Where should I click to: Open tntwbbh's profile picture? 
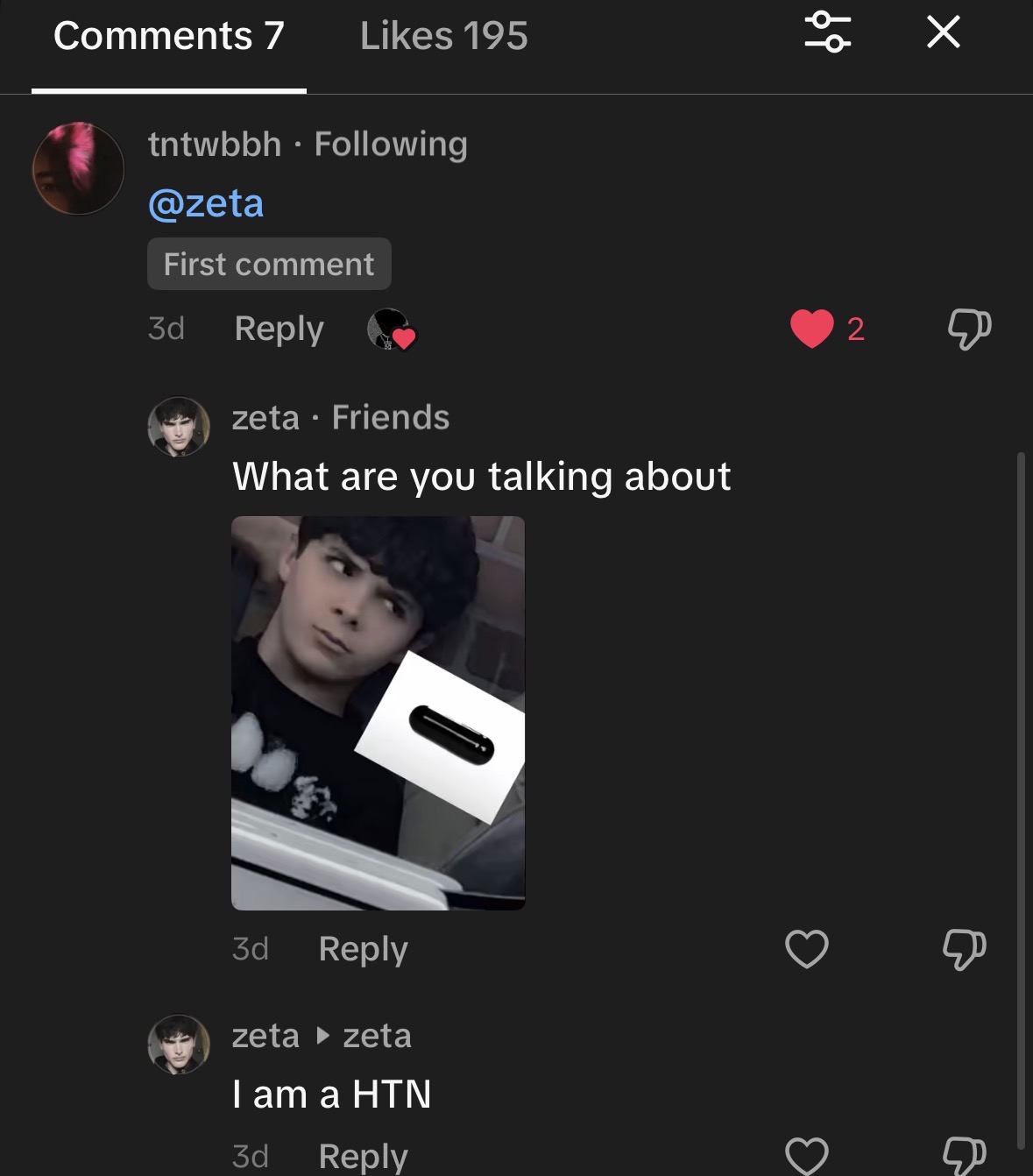78,168
